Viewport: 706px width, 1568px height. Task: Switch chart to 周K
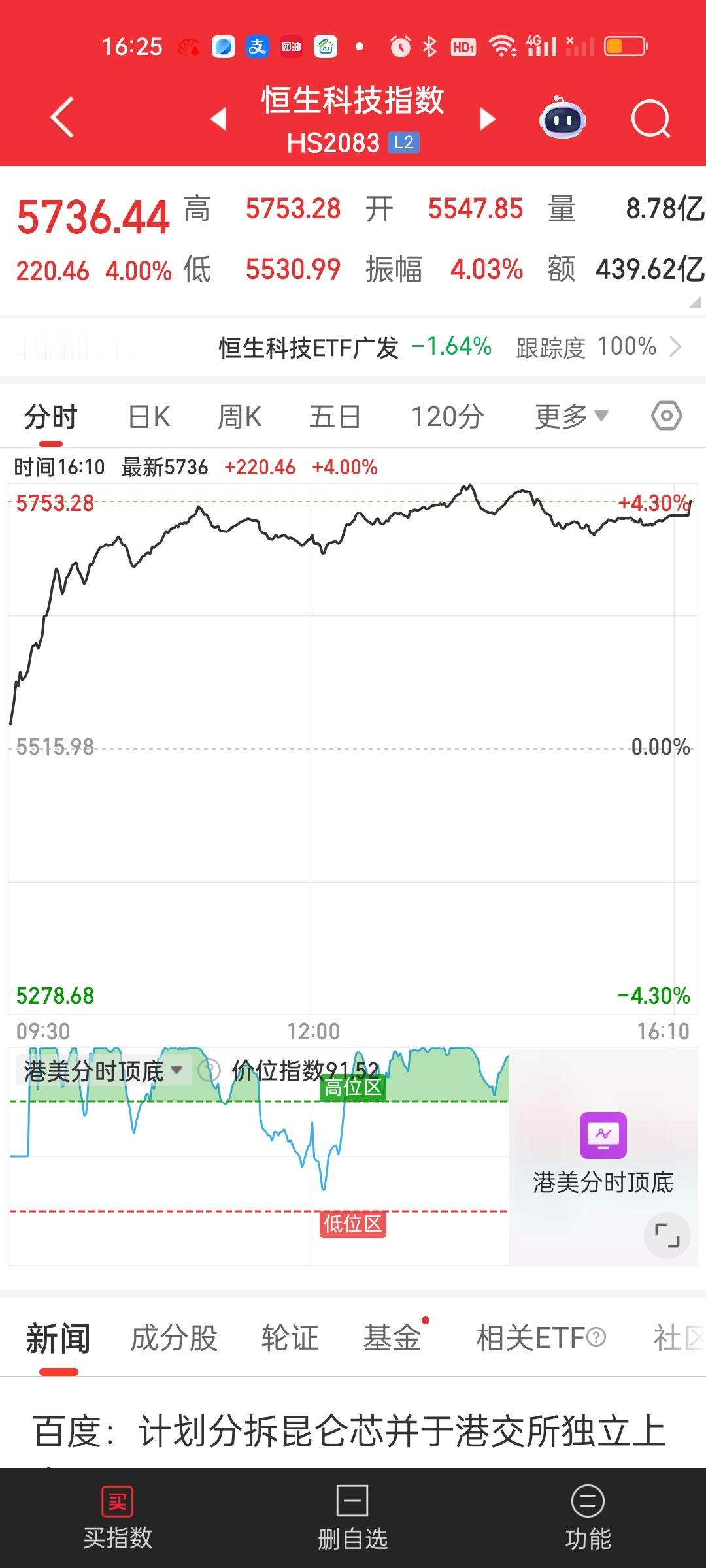[x=239, y=417]
